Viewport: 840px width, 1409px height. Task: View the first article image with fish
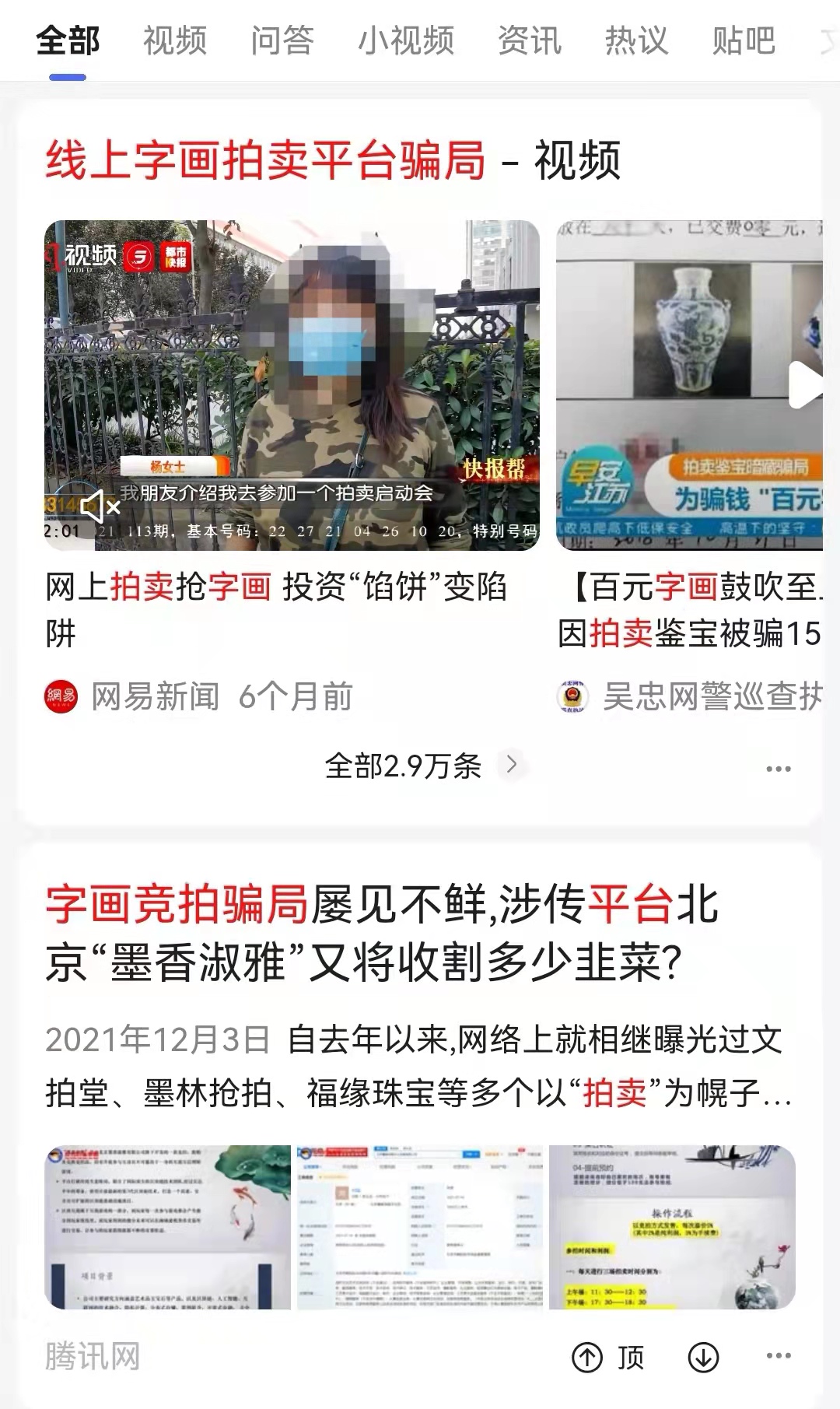(x=167, y=1227)
